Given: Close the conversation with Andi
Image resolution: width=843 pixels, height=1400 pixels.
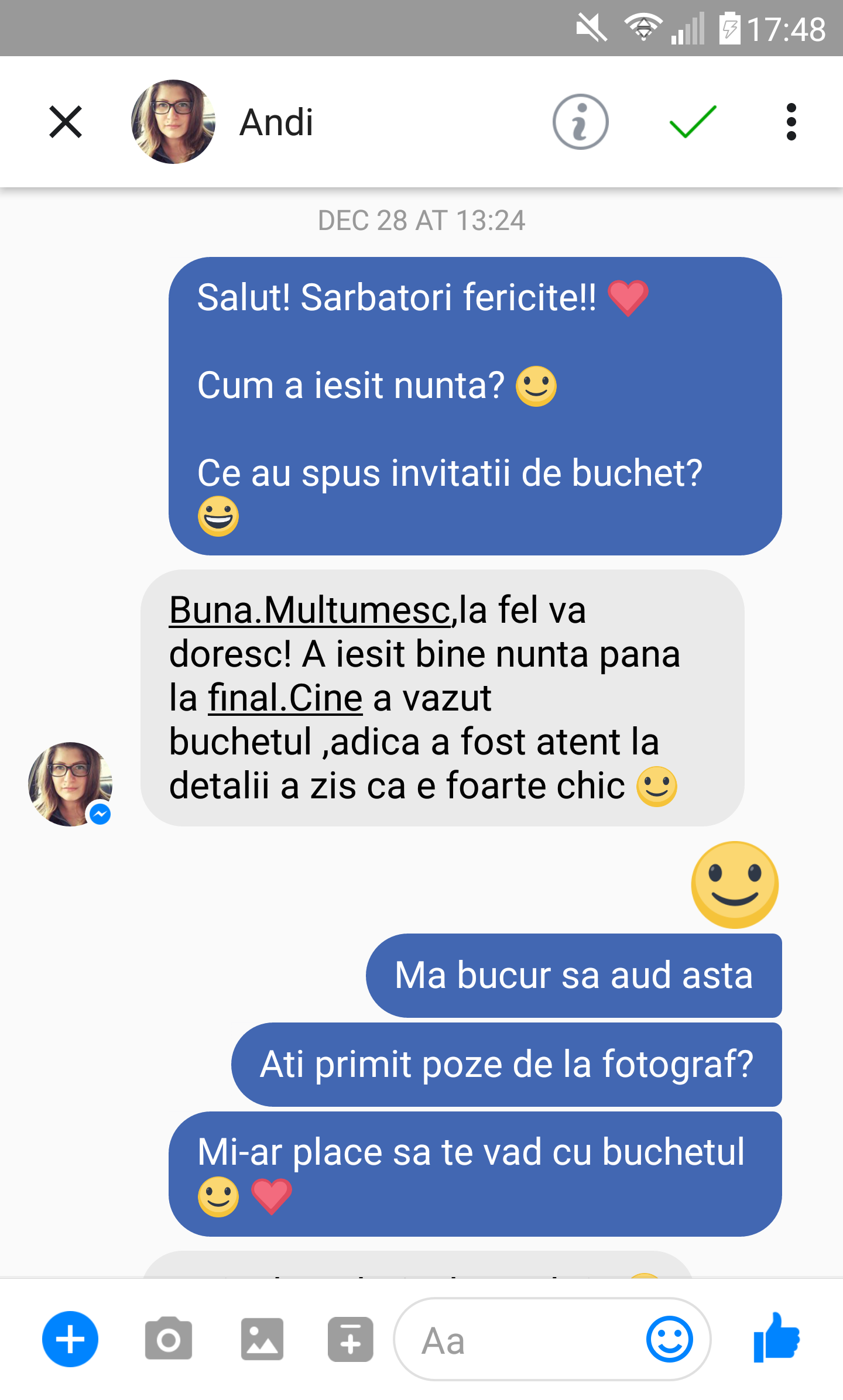Looking at the screenshot, I should click(x=66, y=122).
